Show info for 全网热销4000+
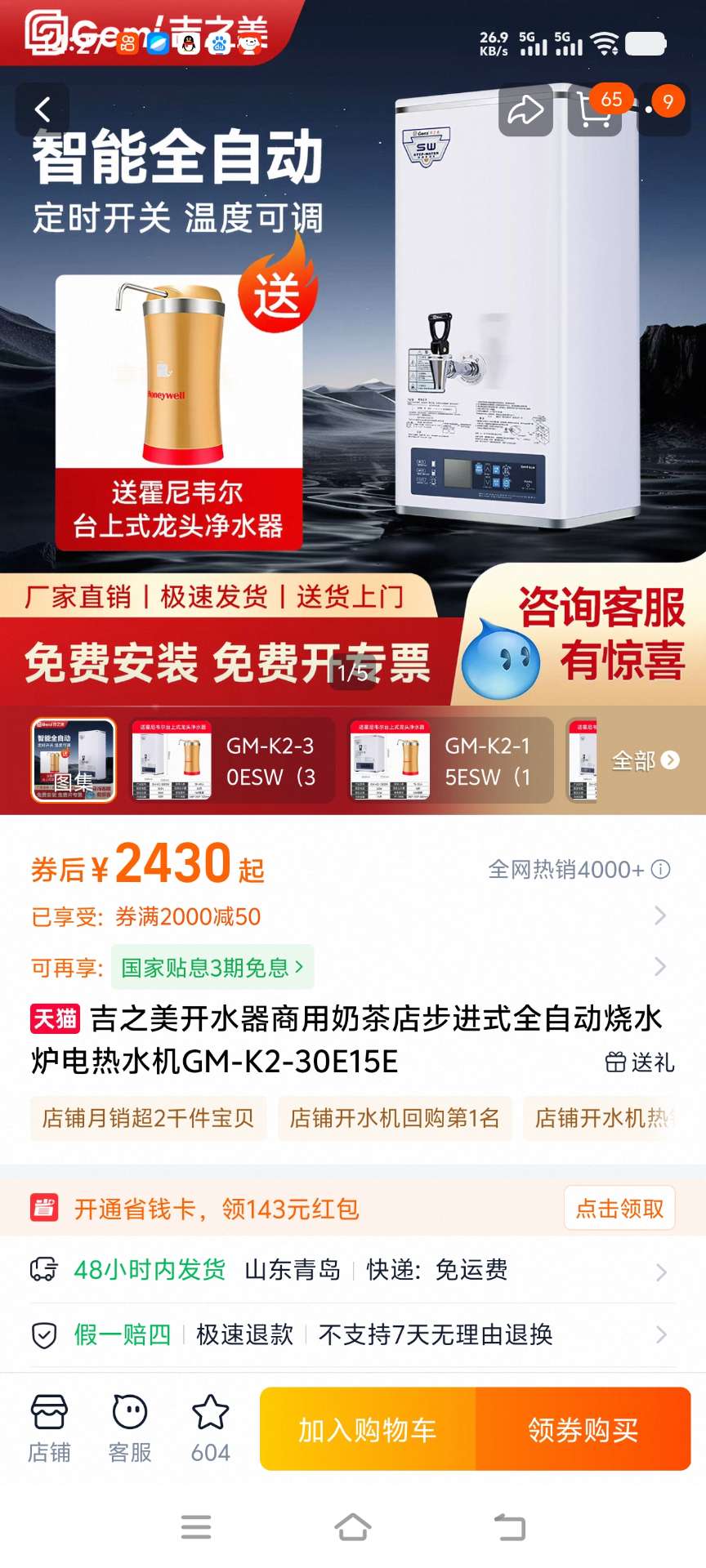This screenshot has height=1568, width=706. point(661,870)
